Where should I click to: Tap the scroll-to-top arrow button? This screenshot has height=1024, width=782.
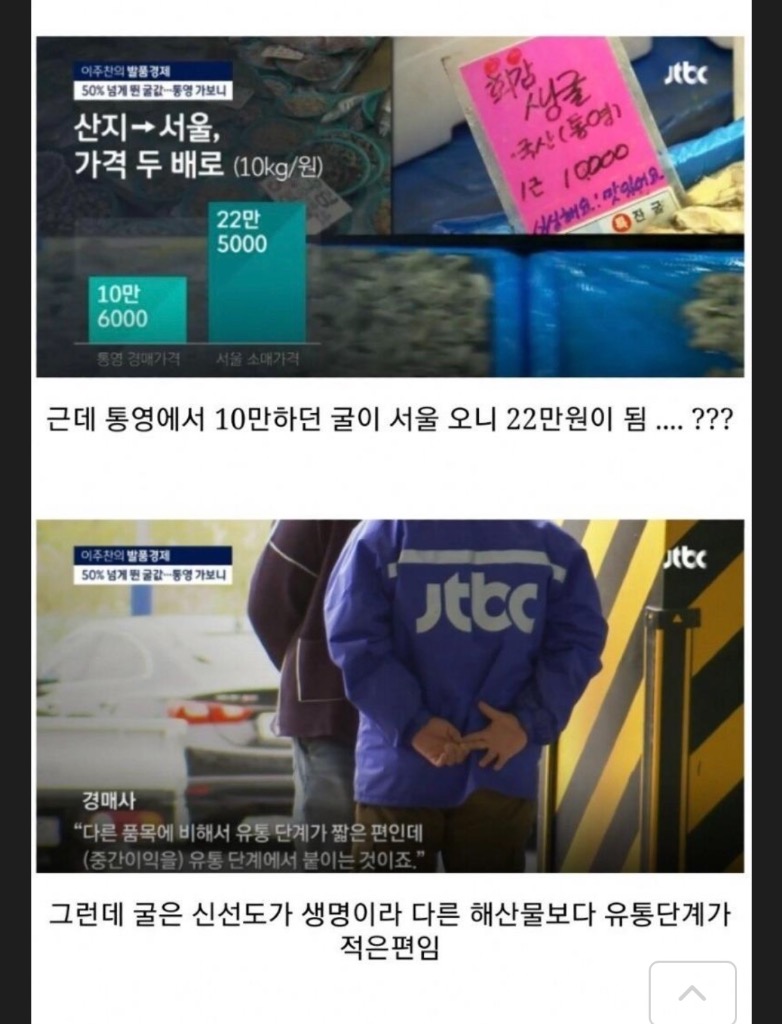click(692, 992)
